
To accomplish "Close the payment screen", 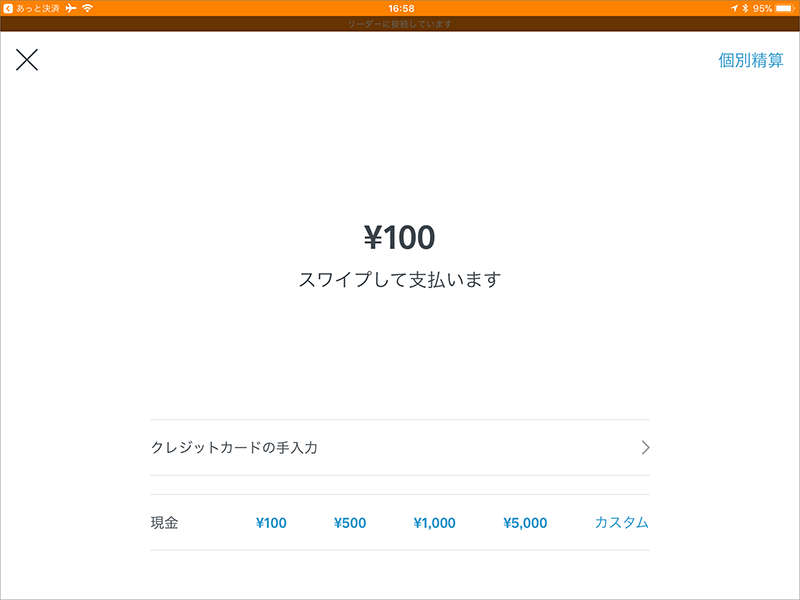I will pyautogui.click(x=27, y=60).
